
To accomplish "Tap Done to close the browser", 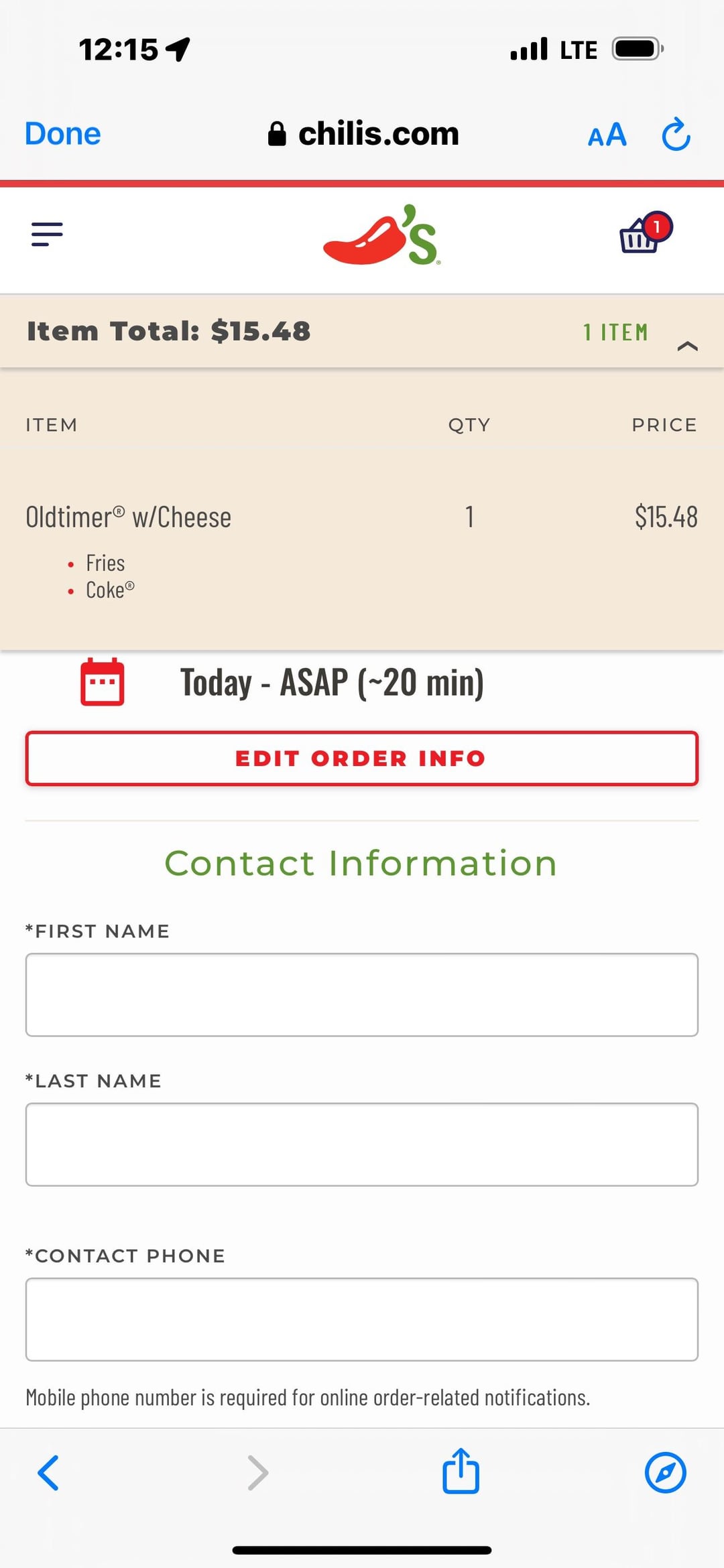I will click(63, 134).
